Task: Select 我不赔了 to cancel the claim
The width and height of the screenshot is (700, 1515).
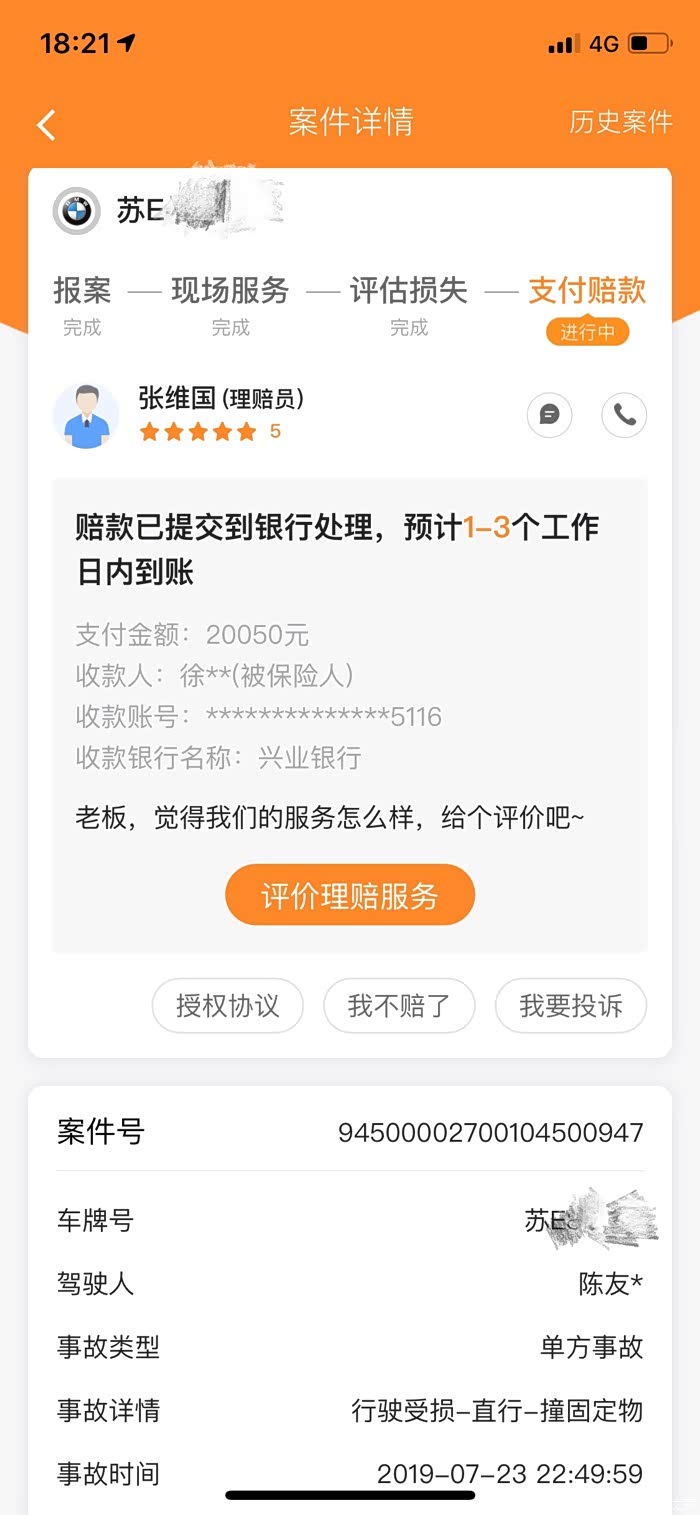Action: coord(399,1005)
